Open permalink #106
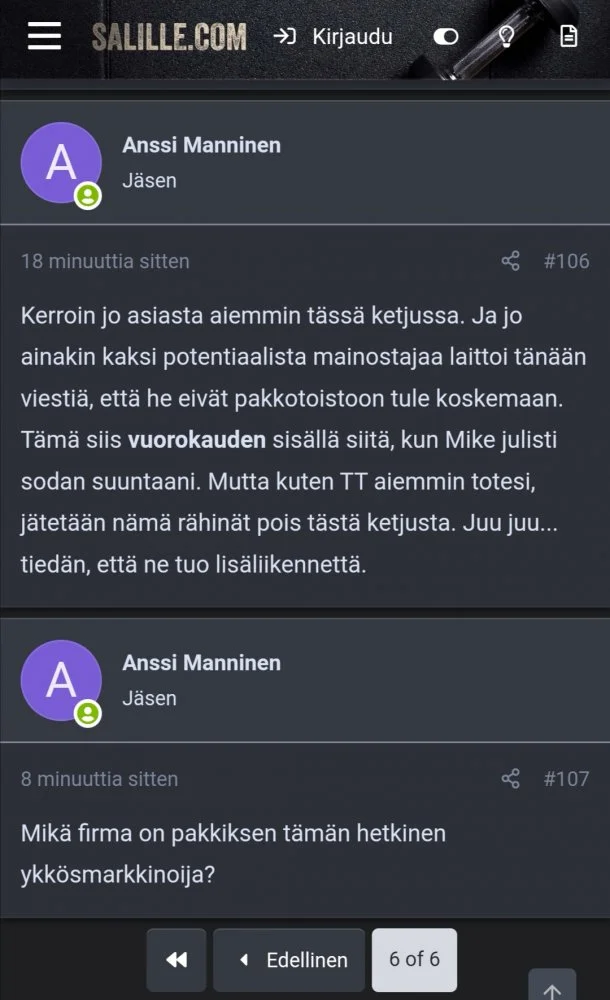 pyautogui.click(x=566, y=261)
